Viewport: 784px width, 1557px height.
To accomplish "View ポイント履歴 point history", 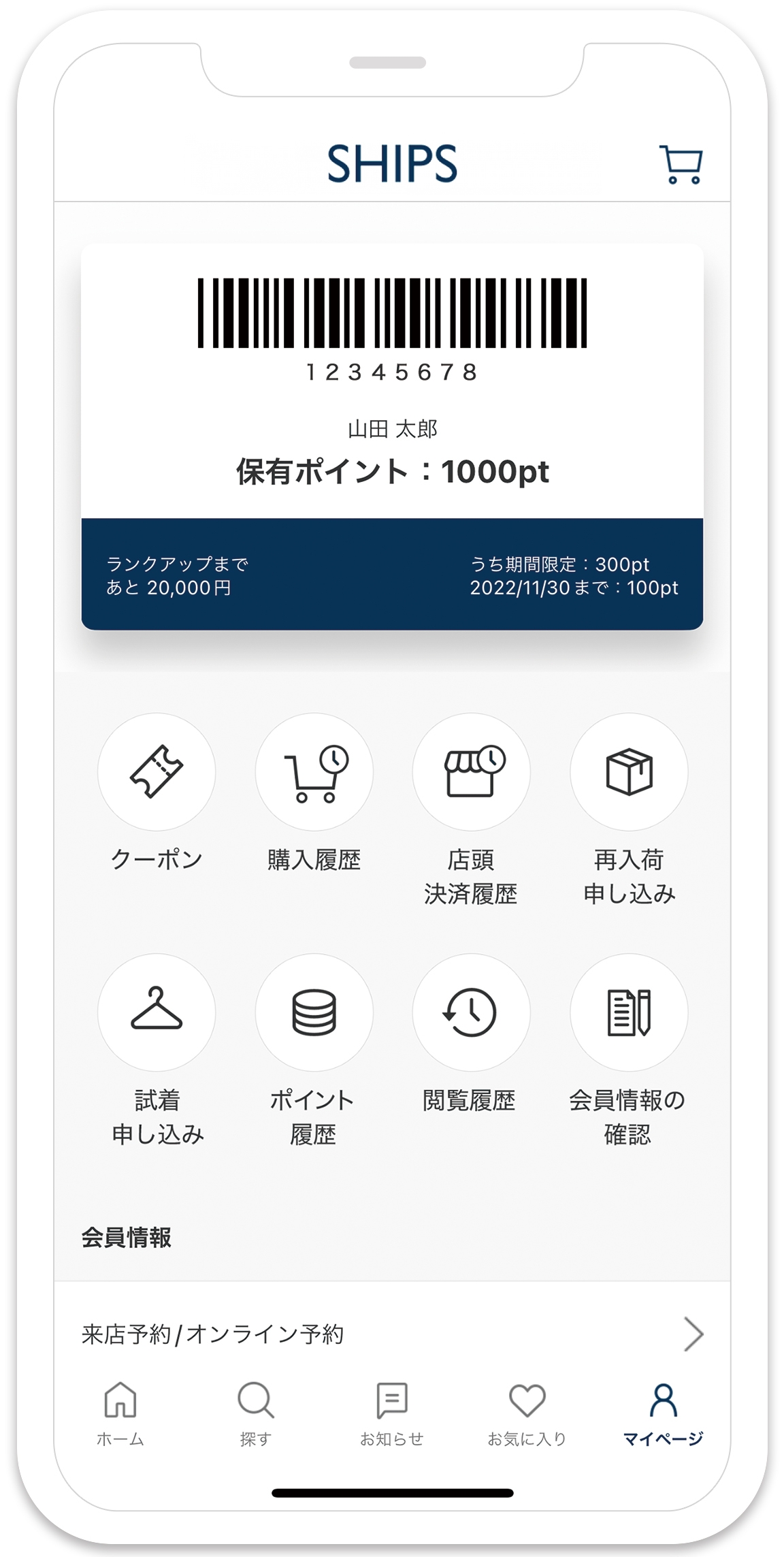I will pos(314,1012).
